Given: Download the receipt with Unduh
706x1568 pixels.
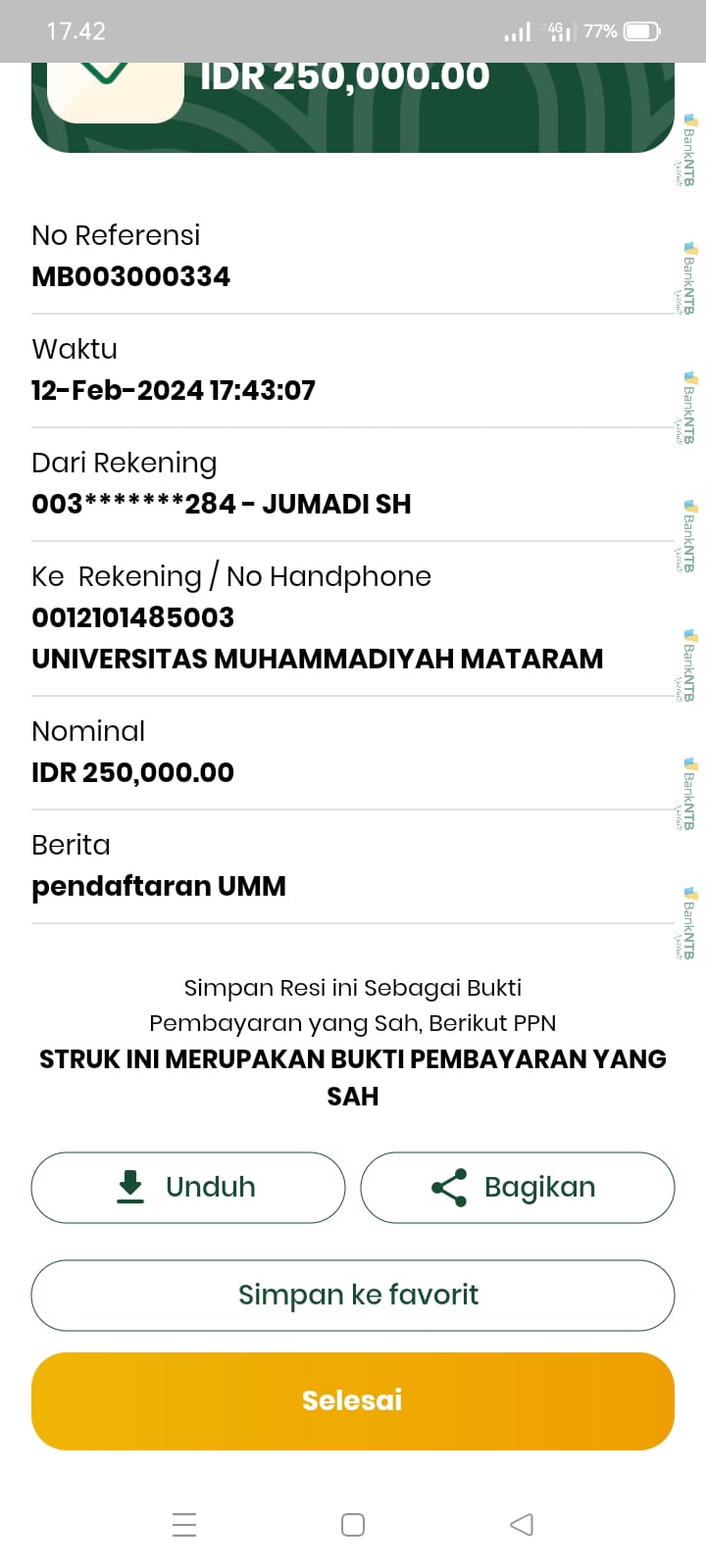Looking at the screenshot, I should tap(188, 1188).
